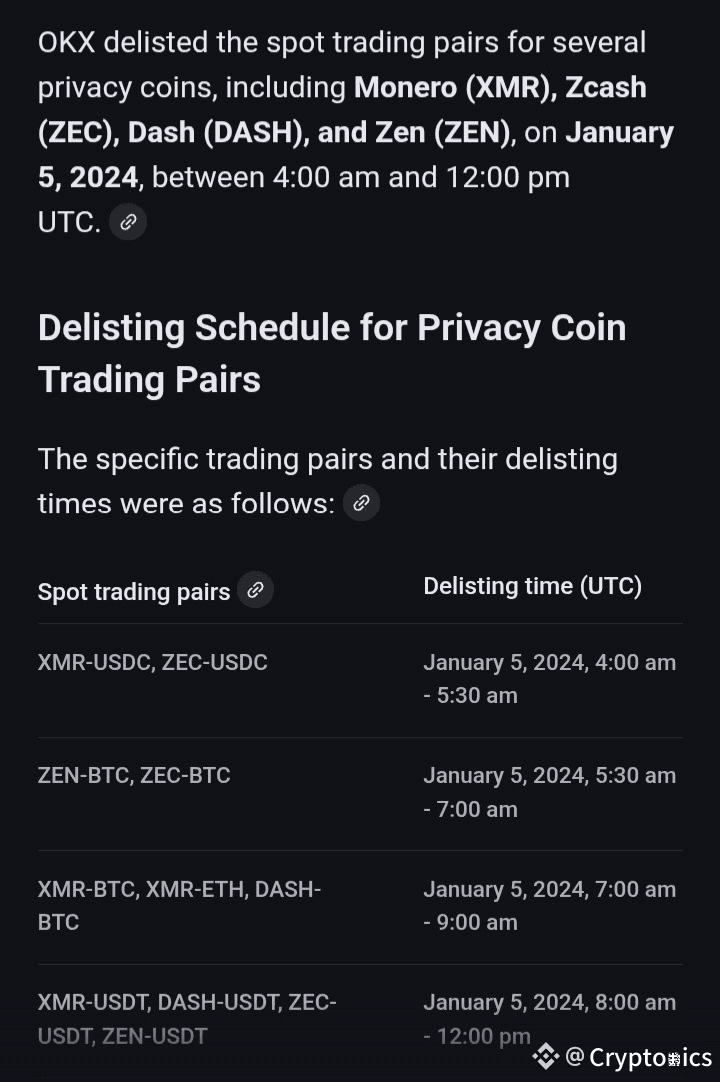Open the source link beside 'Spot trading pairs'
This screenshot has height=1082, width=720.
tap(255, 590)
